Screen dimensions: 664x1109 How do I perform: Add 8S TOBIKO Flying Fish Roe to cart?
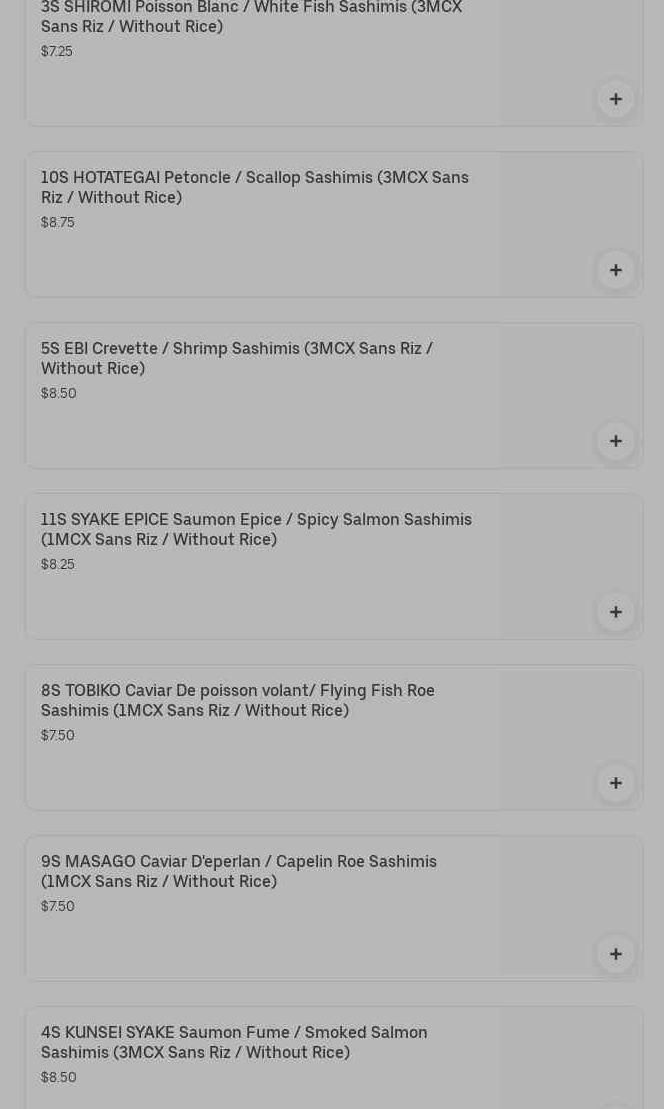tap(615, 783)
